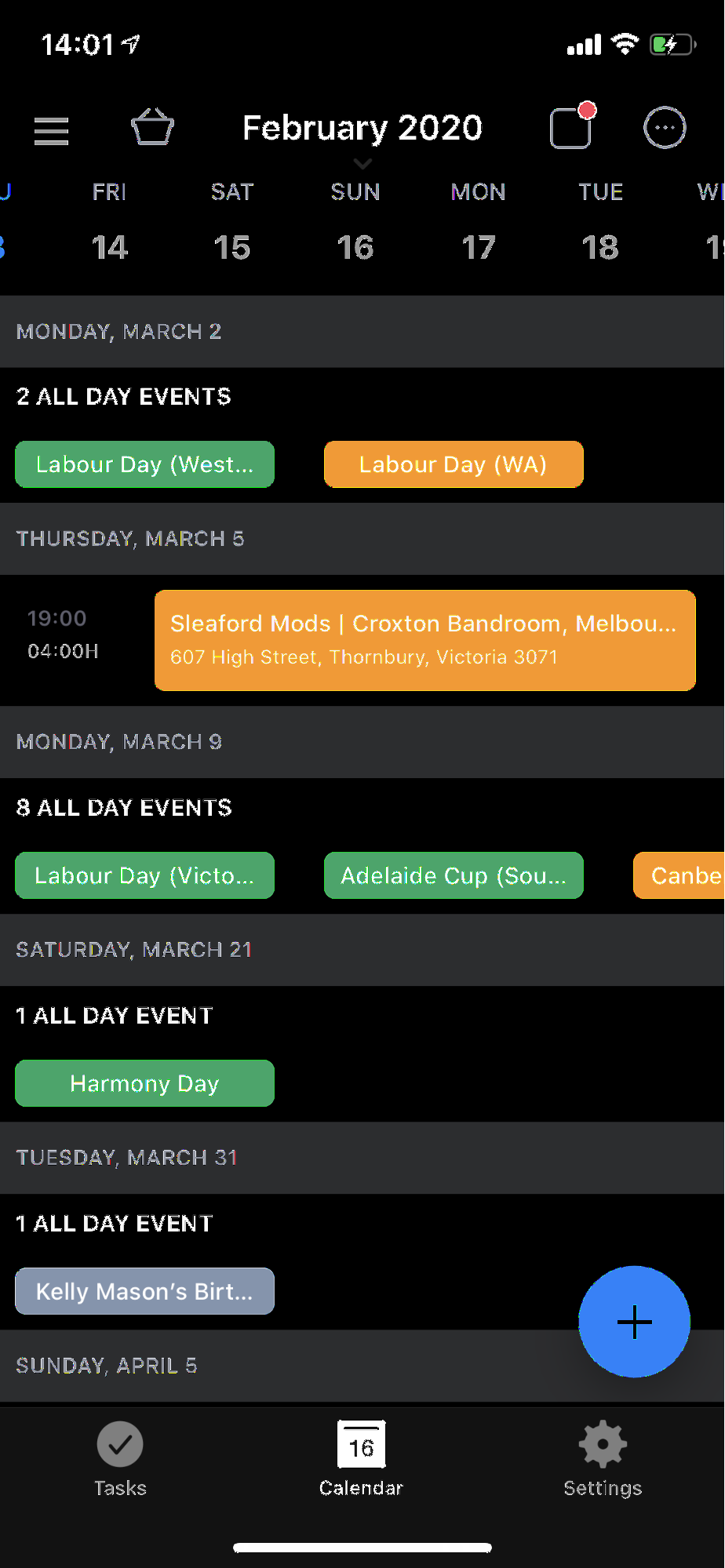Image resolution: width=725 pixels, height=1568 pixels.
Task: Add a new event with plus button
Action: (x=634, y=1322)
